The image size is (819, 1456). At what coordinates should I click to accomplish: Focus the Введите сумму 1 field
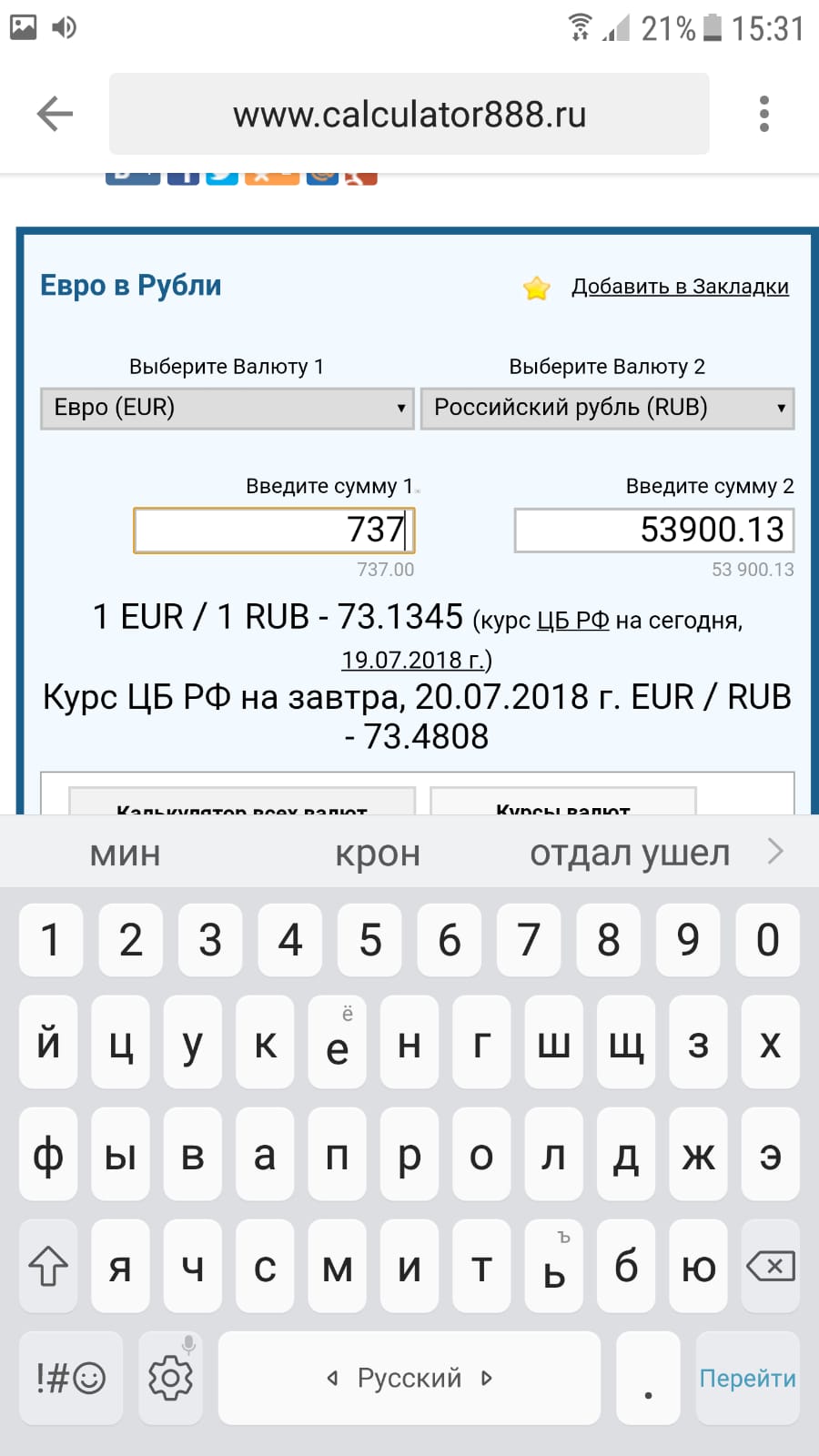pos(274,530)
